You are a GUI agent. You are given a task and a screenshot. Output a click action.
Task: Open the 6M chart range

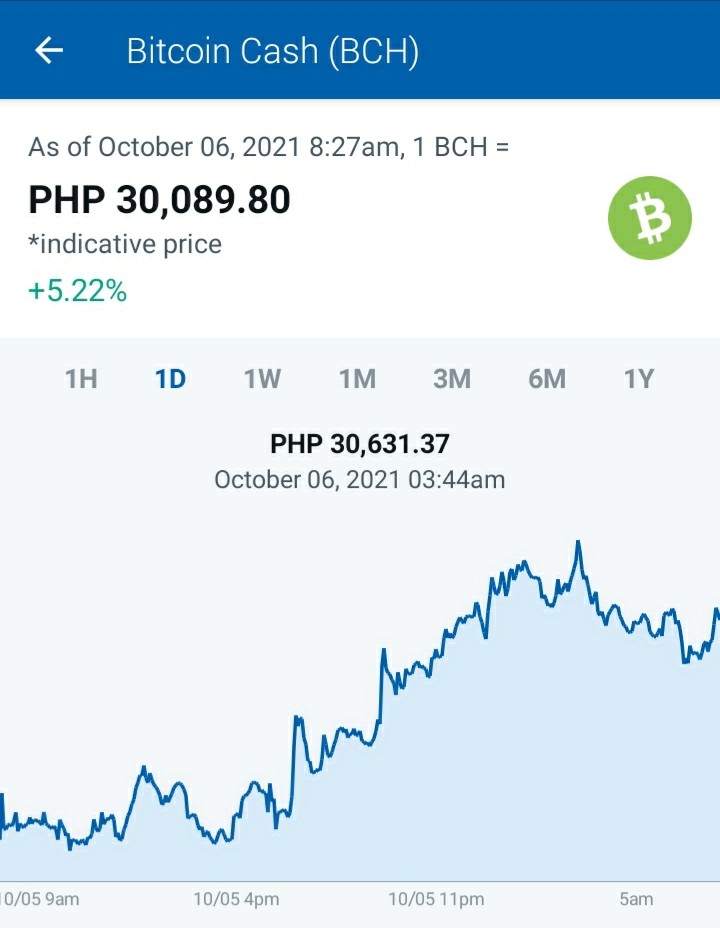pyautogui.click(x=547, y=379)
